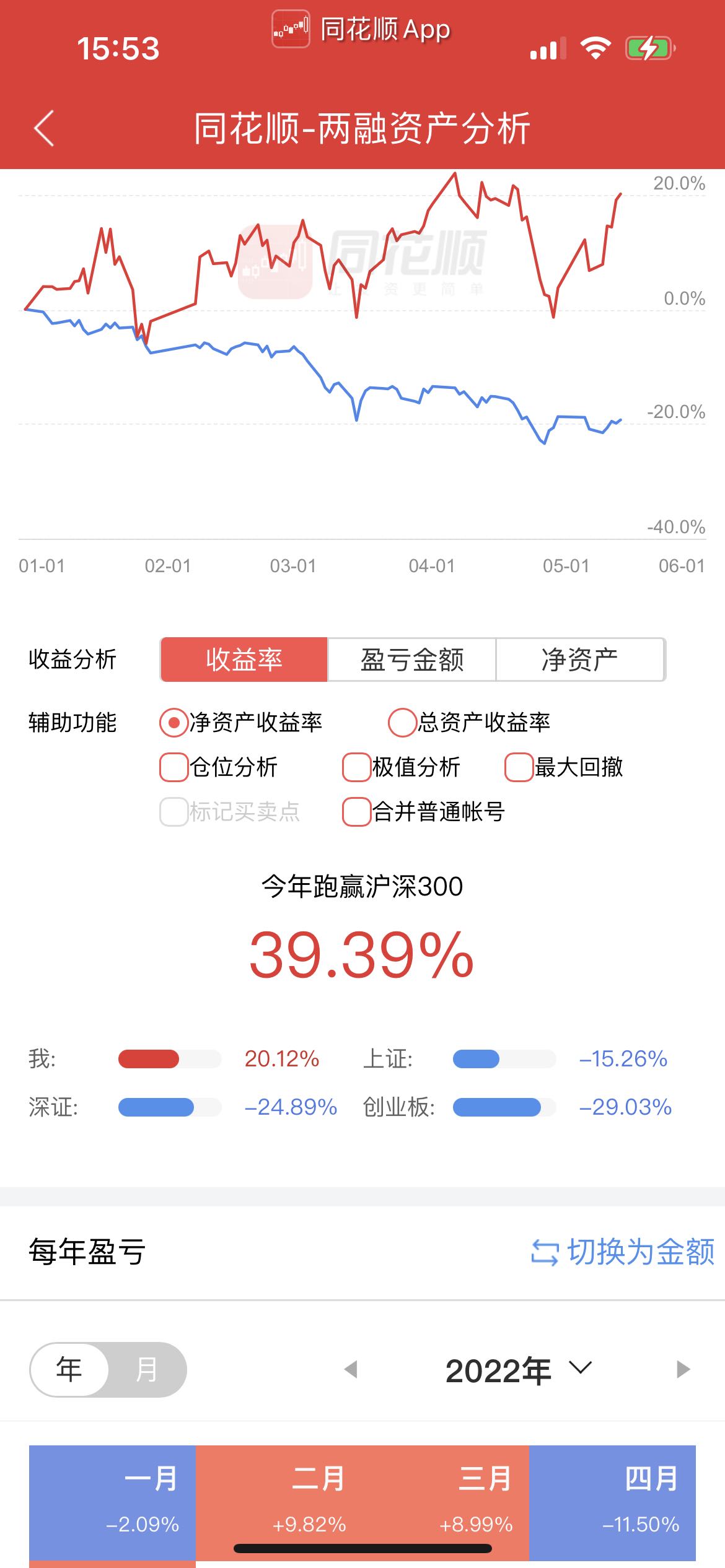This screenshot has width=725, height=1568.
Task: Tap 切换为金额 link
Action: point(623,1252)
